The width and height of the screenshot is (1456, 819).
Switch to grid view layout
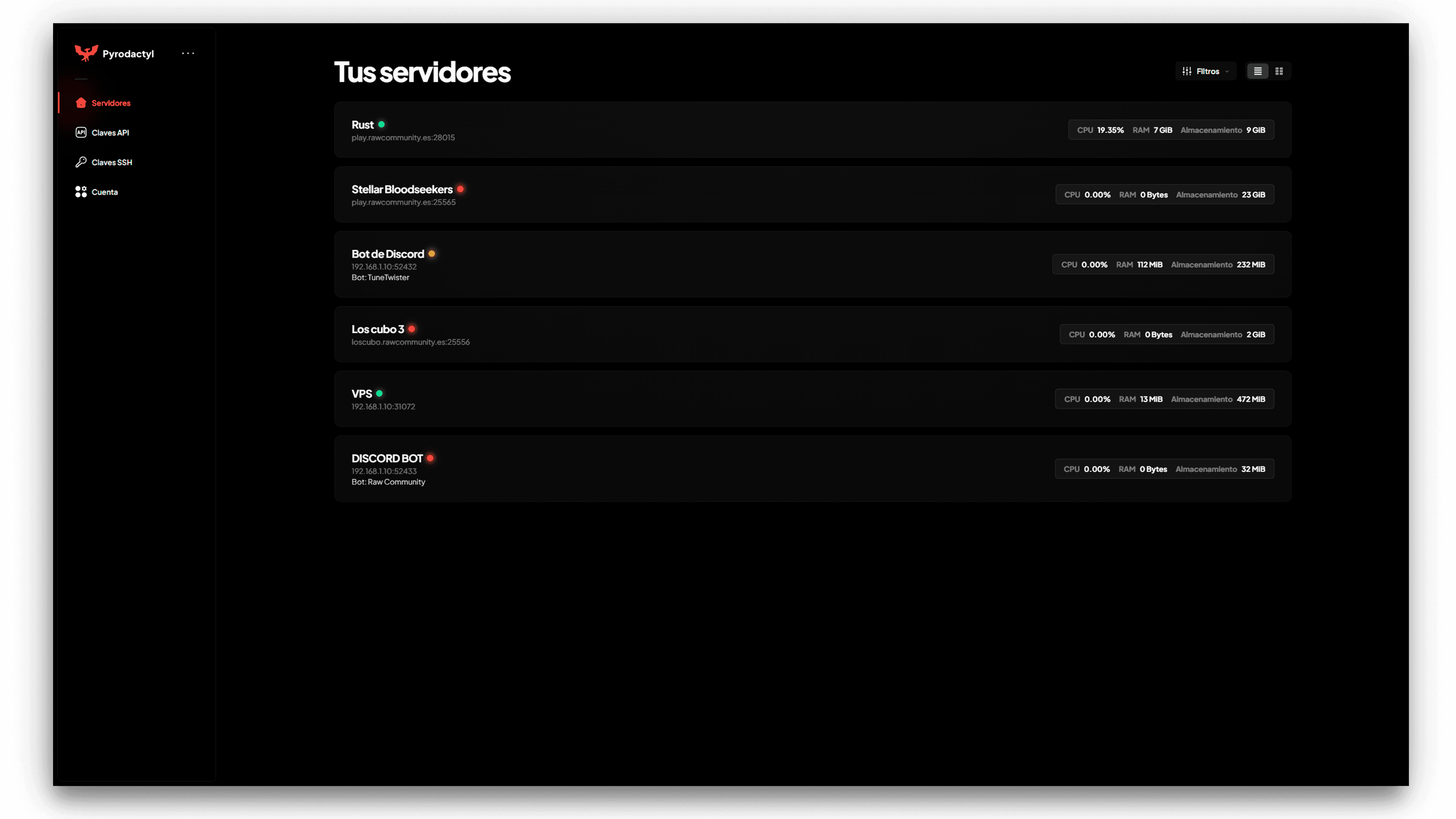pos(1279,71)
